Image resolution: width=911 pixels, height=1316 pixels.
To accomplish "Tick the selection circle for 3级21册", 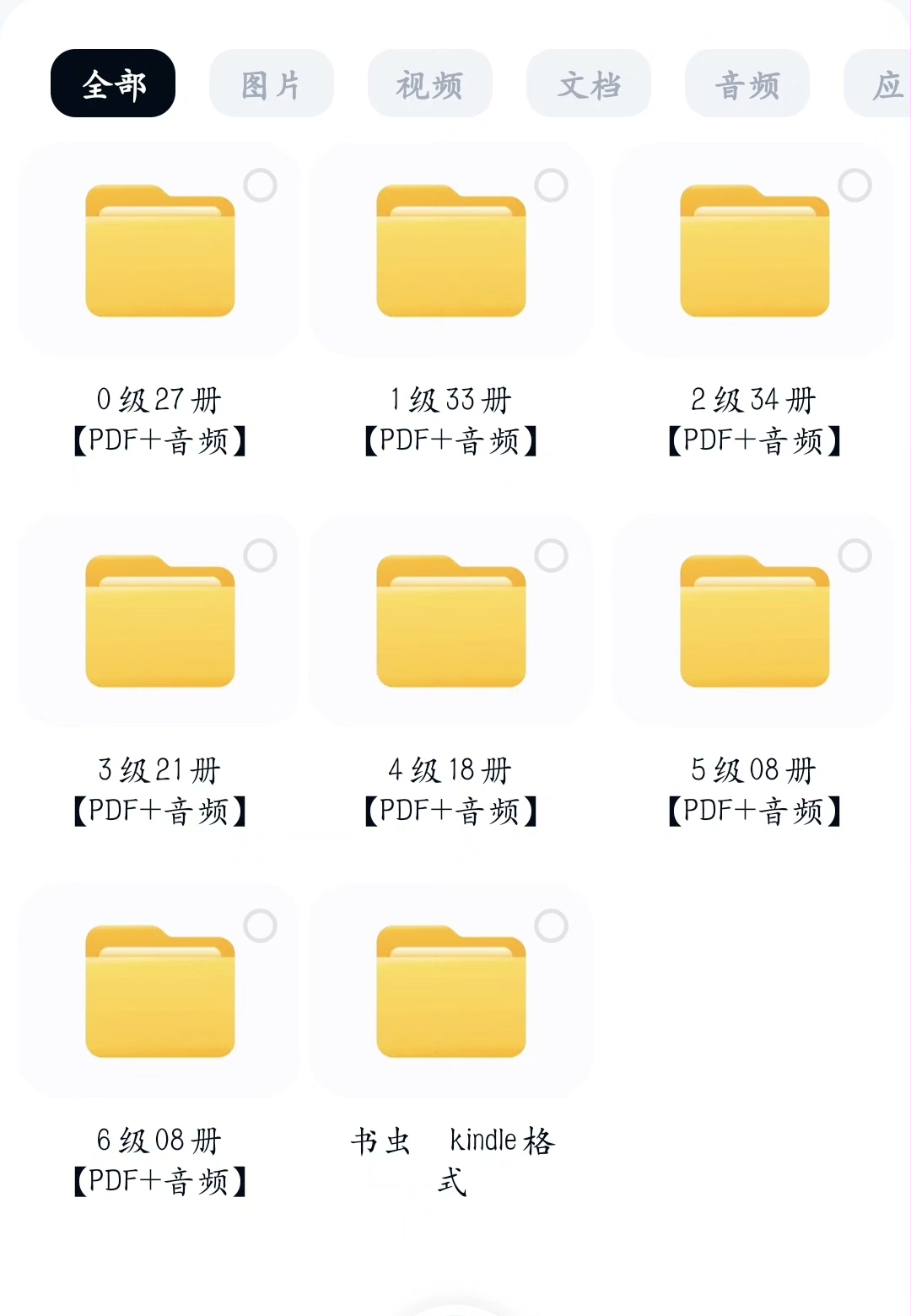I will pyautogui.click(x=261, y=556).
